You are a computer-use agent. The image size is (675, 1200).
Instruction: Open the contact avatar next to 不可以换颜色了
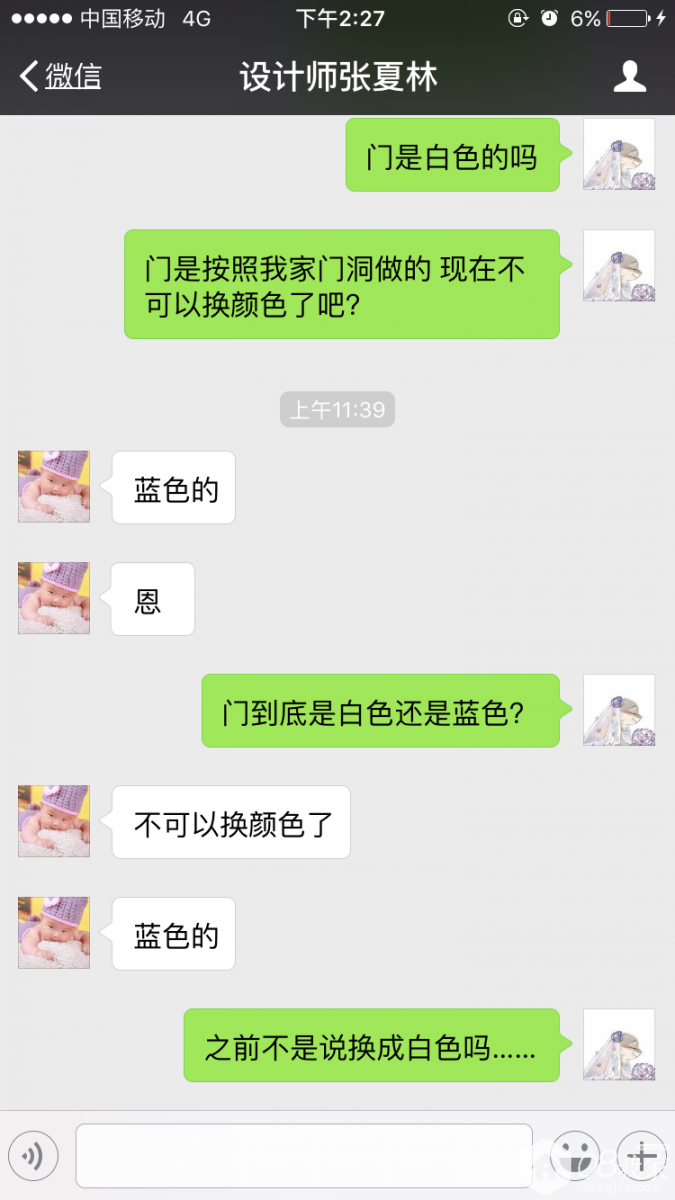click(54, 821)
